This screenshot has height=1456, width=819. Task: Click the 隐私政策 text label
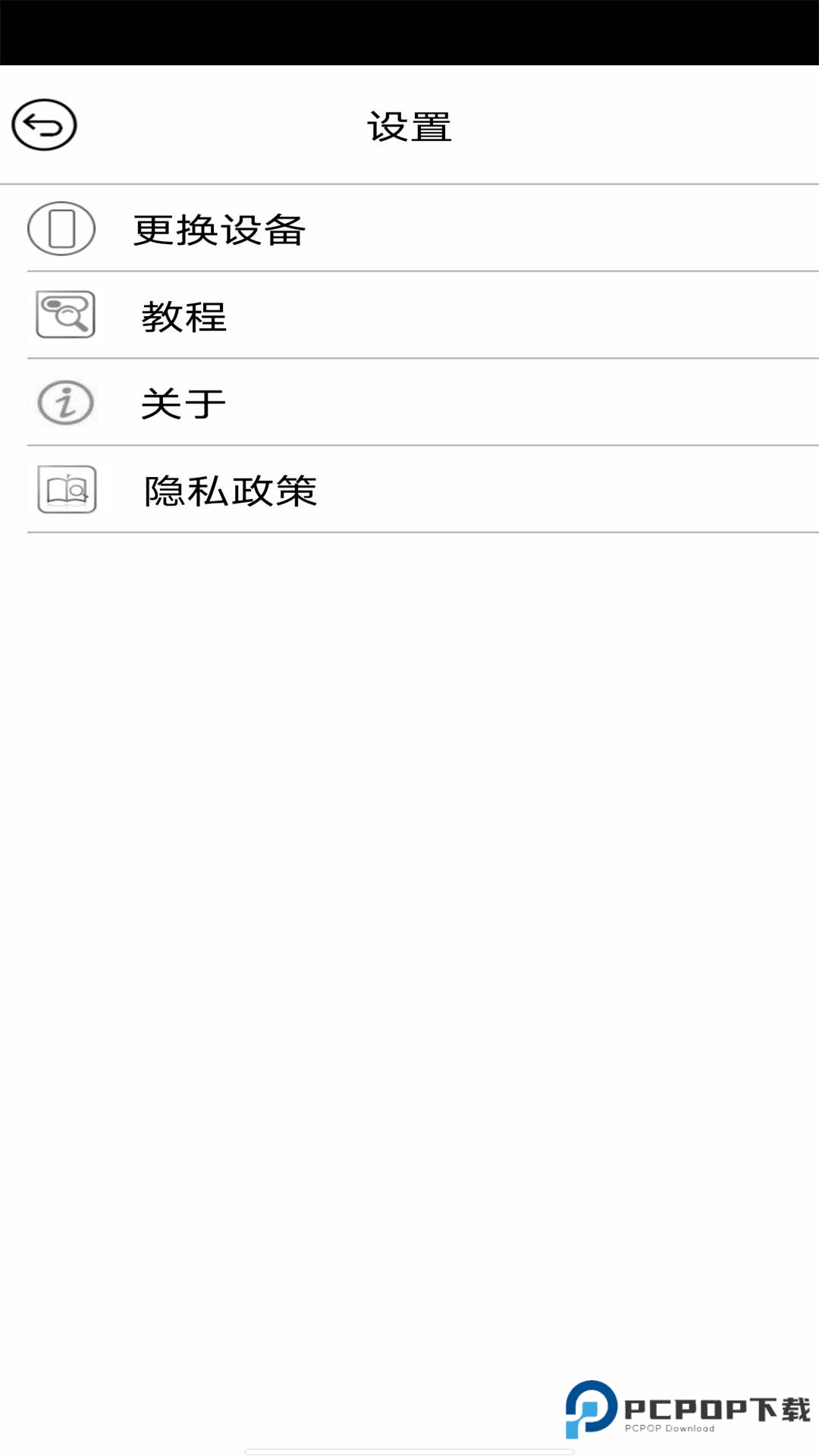click(231, 491)
